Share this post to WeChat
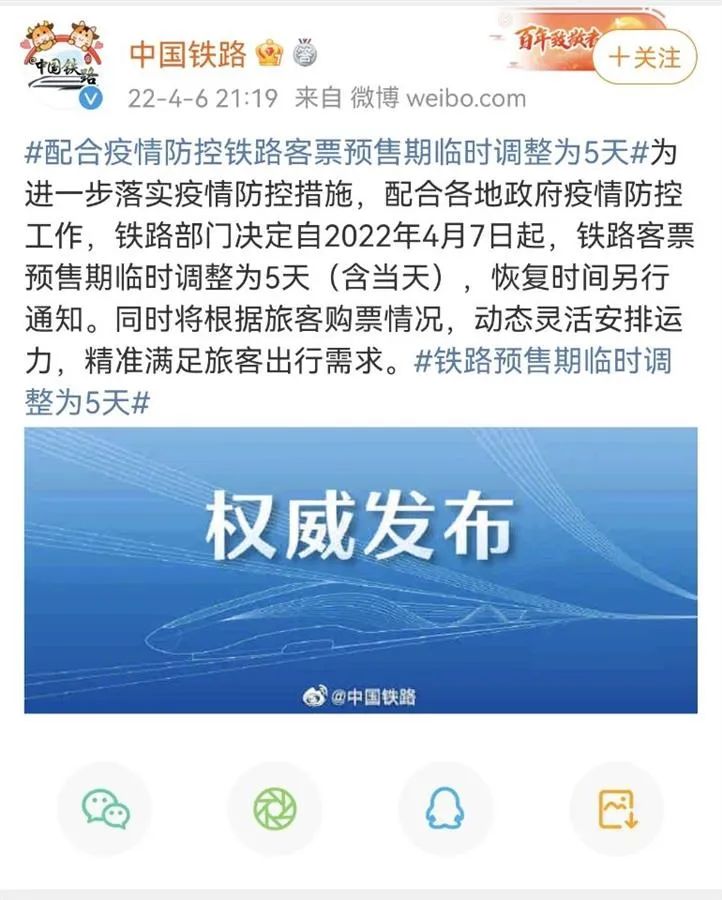722x900 pixels. pyautogui.click(x=105, y=809)
